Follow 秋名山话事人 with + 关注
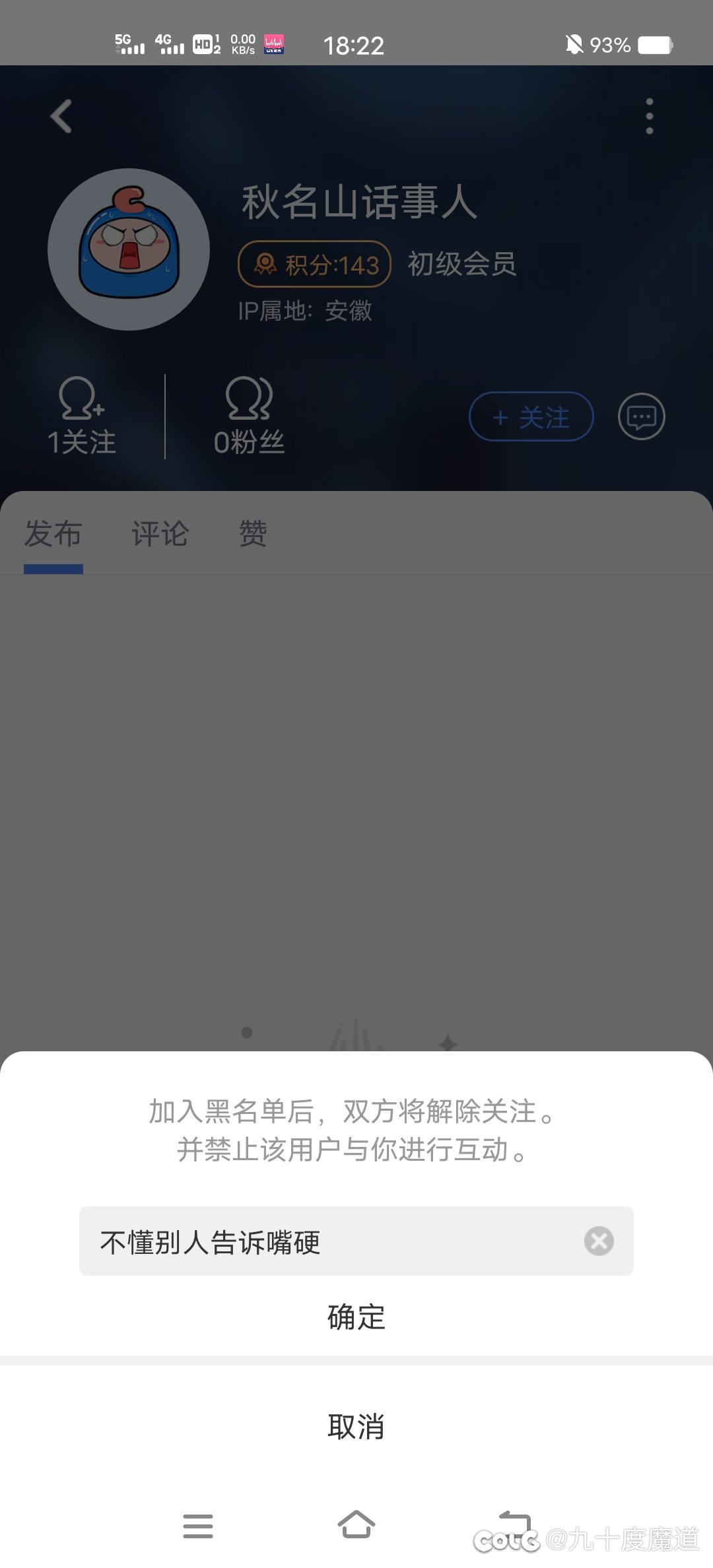Viewport: 713px width, 1568px height. [531, 417]
